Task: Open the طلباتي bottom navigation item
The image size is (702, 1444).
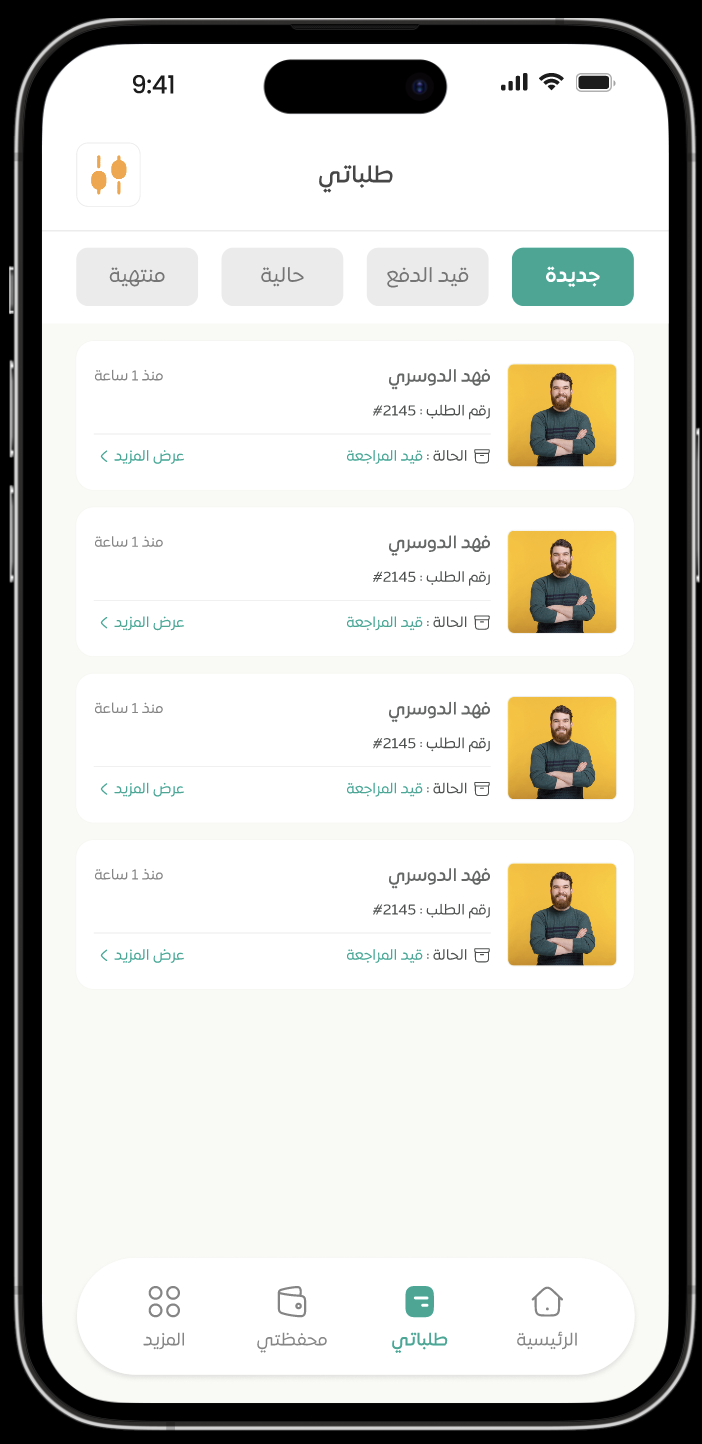Action: [419, 1317]
